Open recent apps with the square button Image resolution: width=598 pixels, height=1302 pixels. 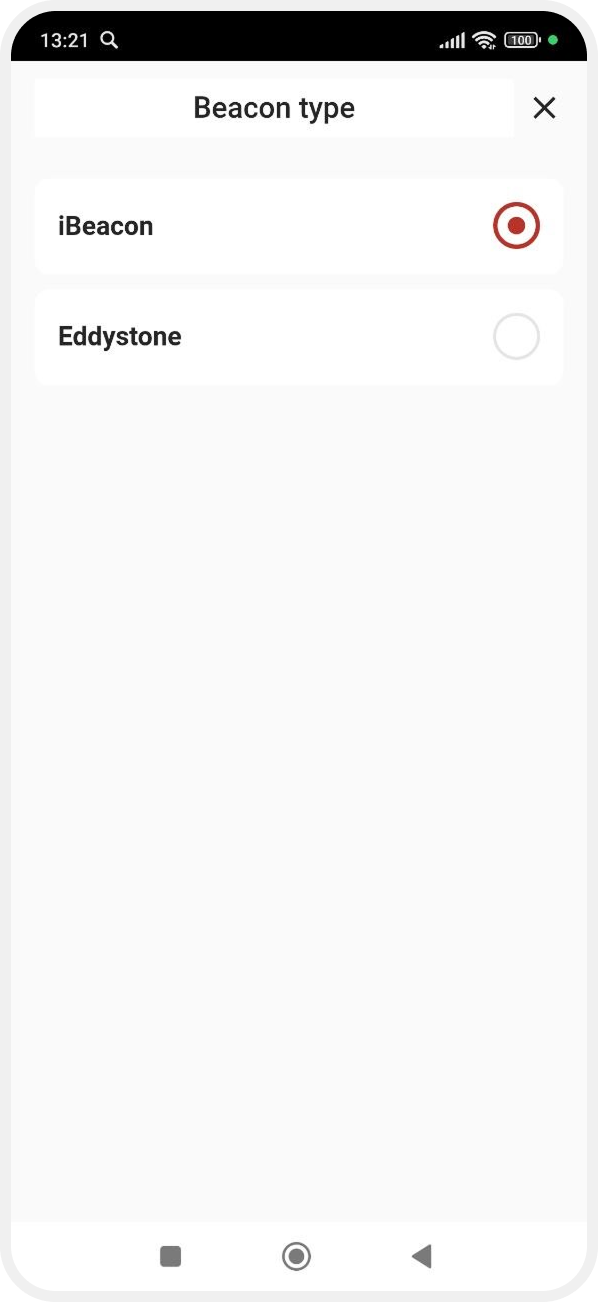(x=171, y=1256)
